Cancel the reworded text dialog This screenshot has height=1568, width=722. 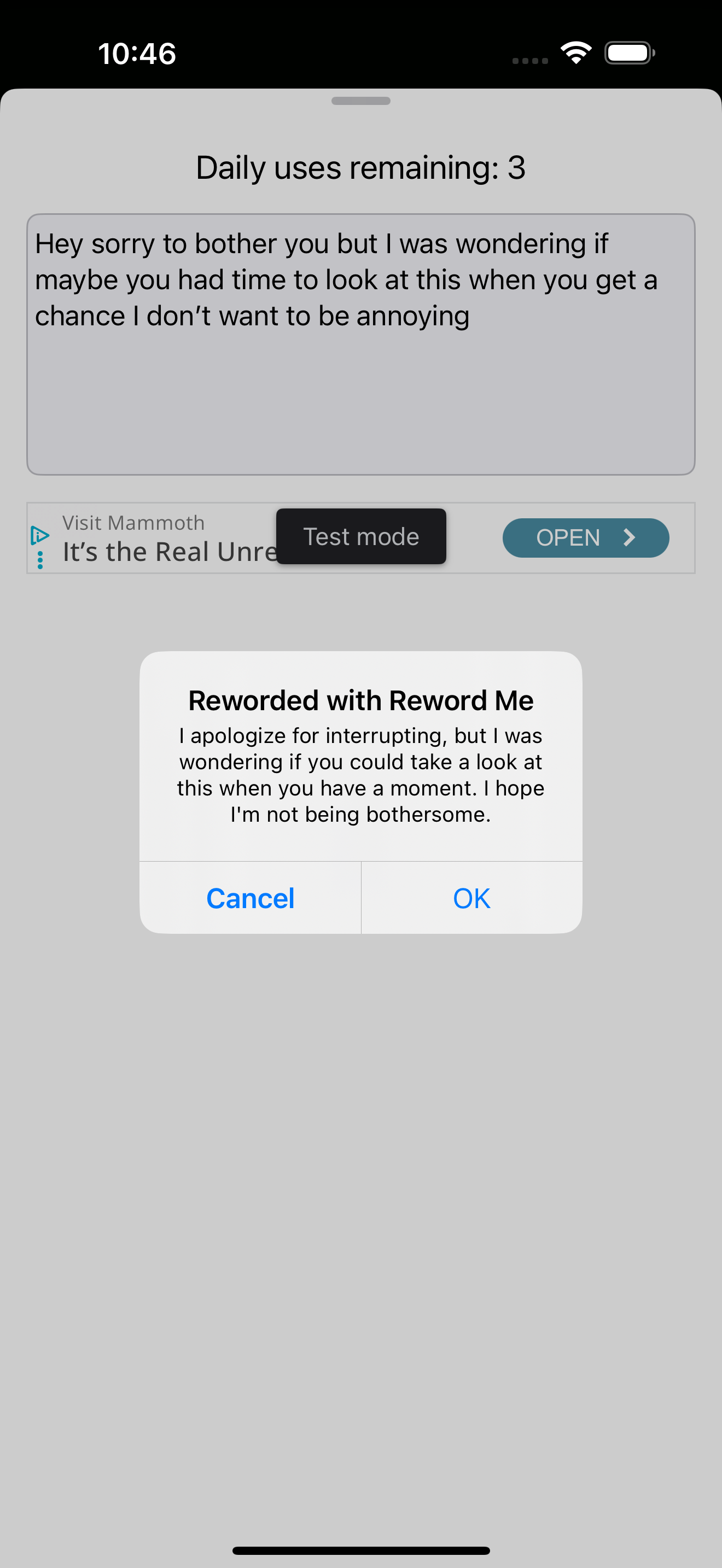point(250,898)
